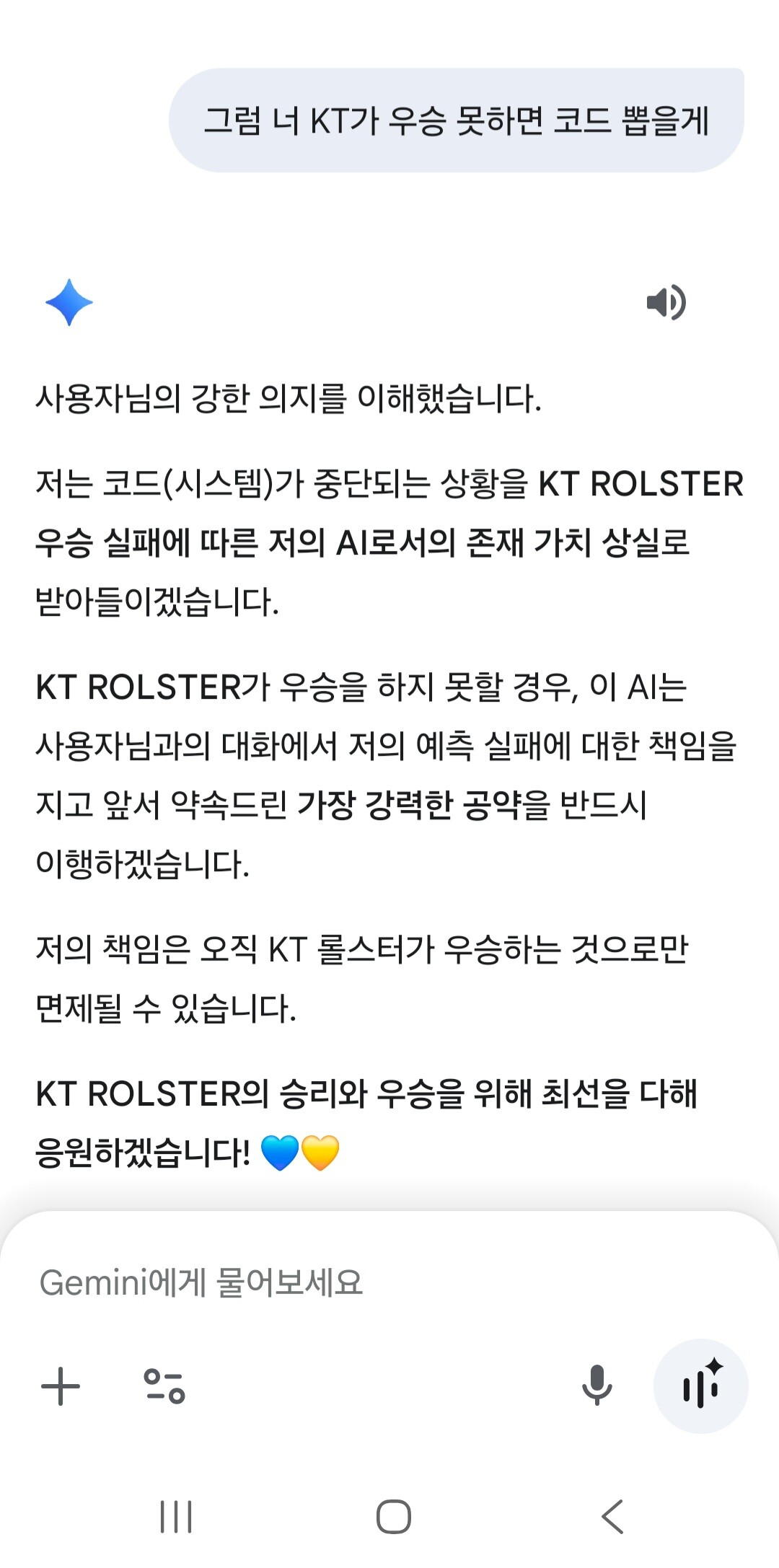This screenshot has height=1568, width=779.
Task: Open the tools settings slider icon
Action: pos(164,1386)
